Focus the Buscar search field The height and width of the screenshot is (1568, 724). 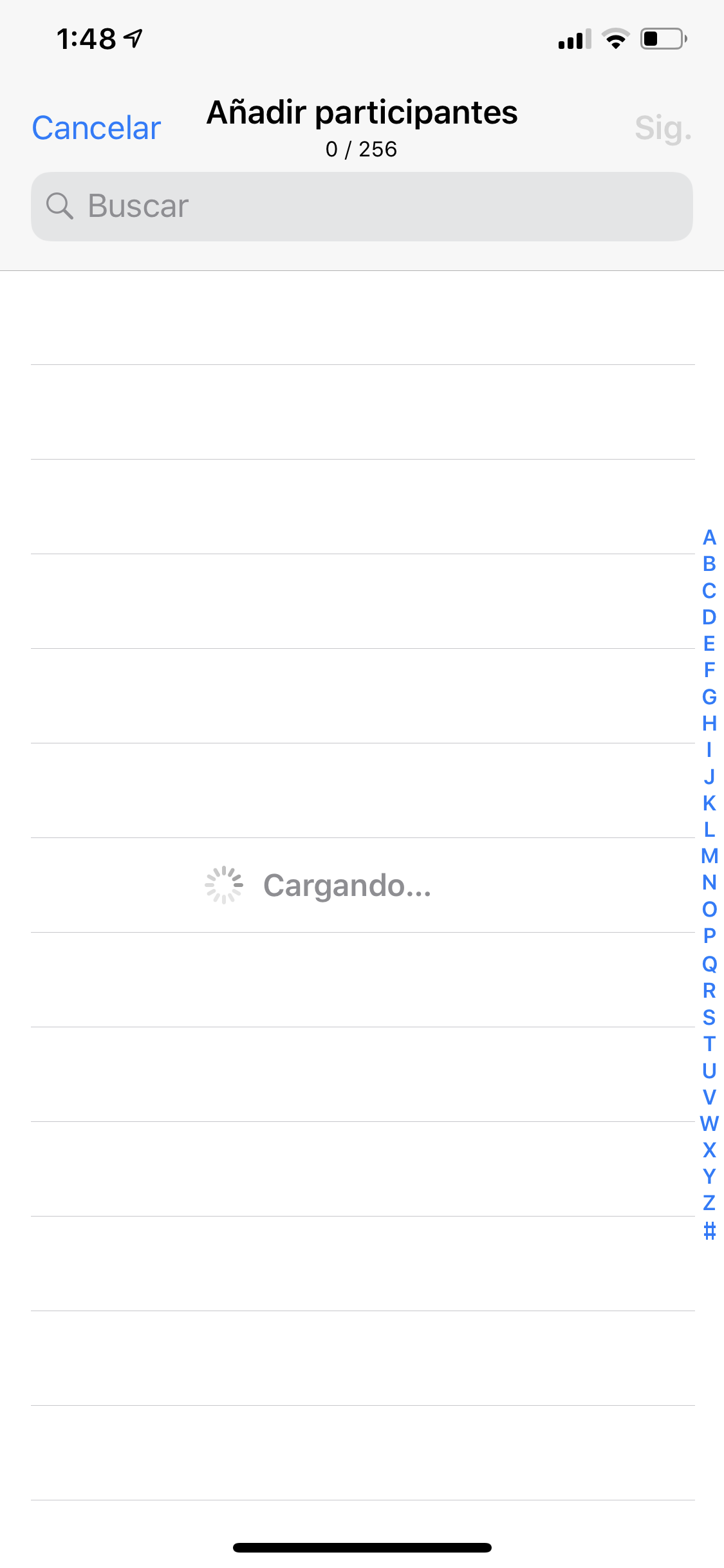pyautogui.click(x=362, y=207)
